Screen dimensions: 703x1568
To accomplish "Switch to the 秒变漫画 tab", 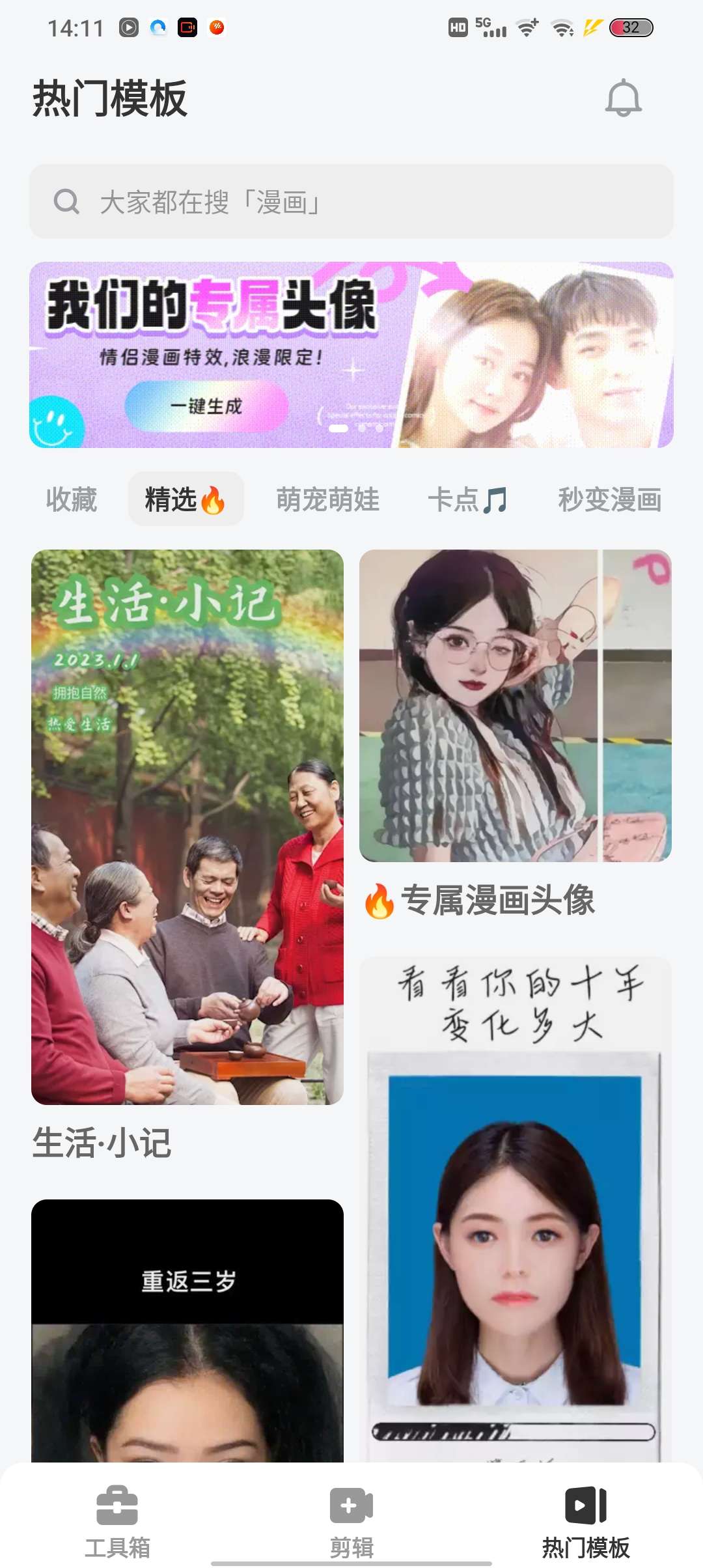I will (609, 500).
